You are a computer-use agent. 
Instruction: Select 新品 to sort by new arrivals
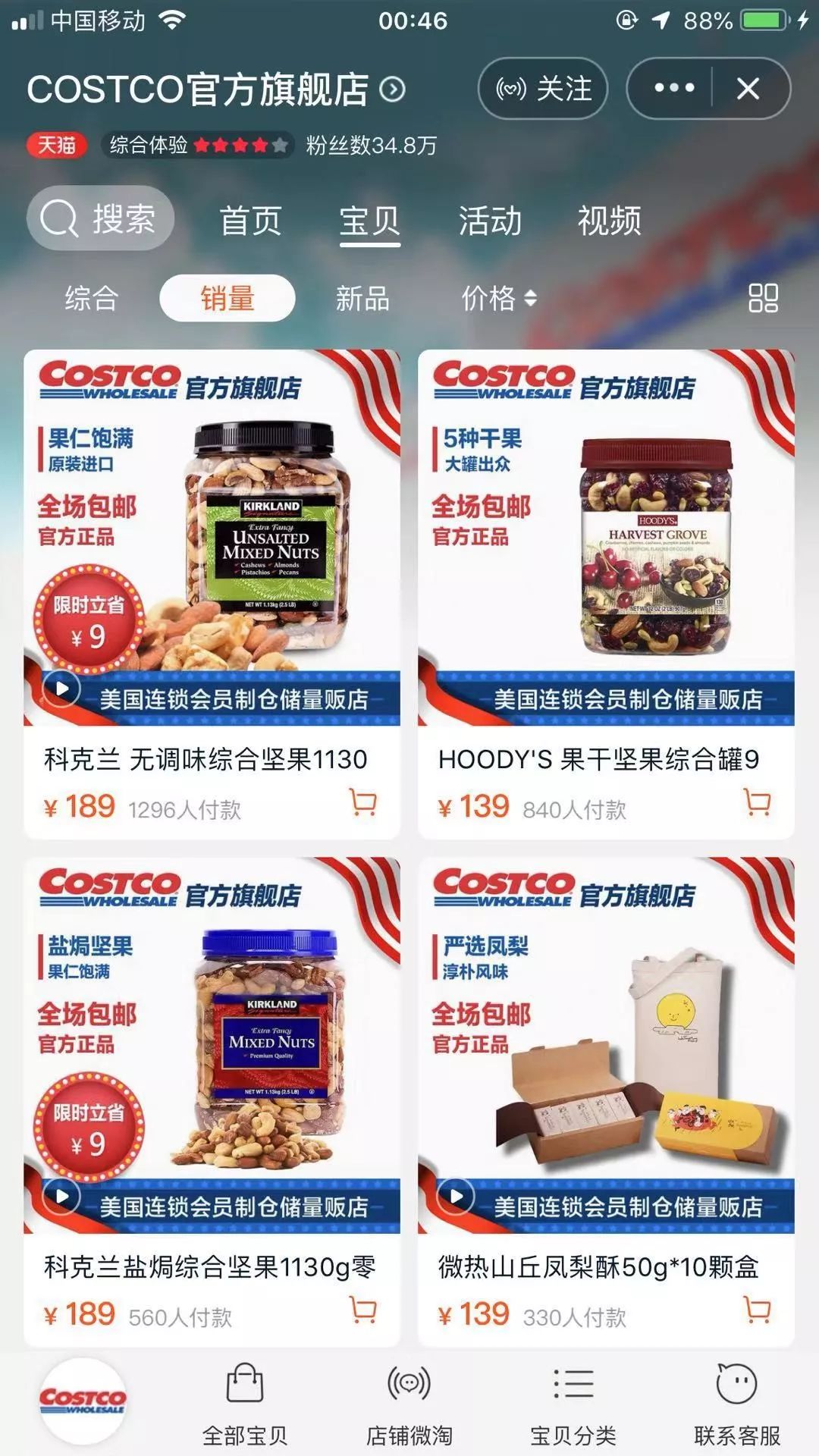(x=364, y=299)
